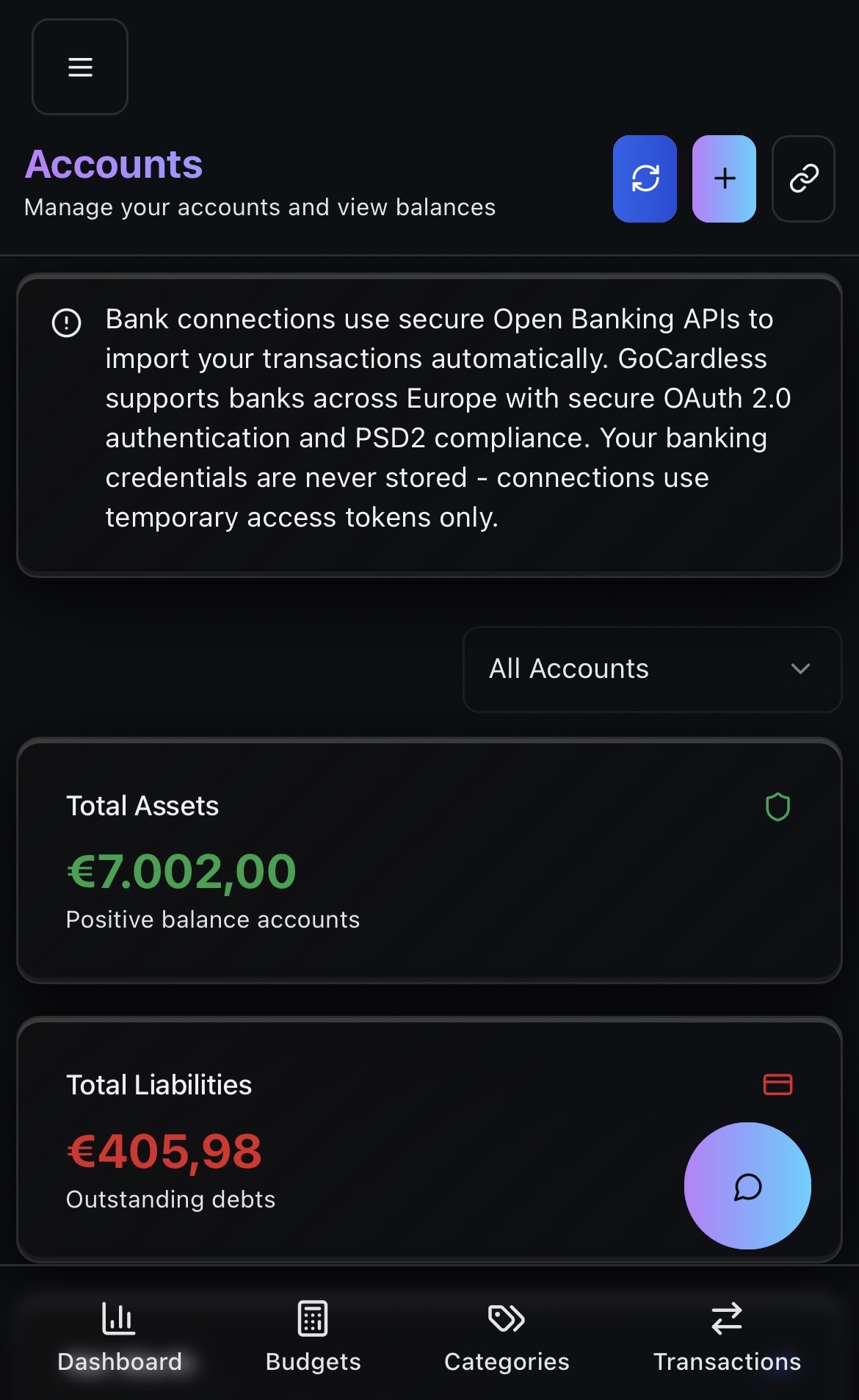The image size is (859, 1400).
Task: Select the Total Assets summary card
Action: coord(428,859)
